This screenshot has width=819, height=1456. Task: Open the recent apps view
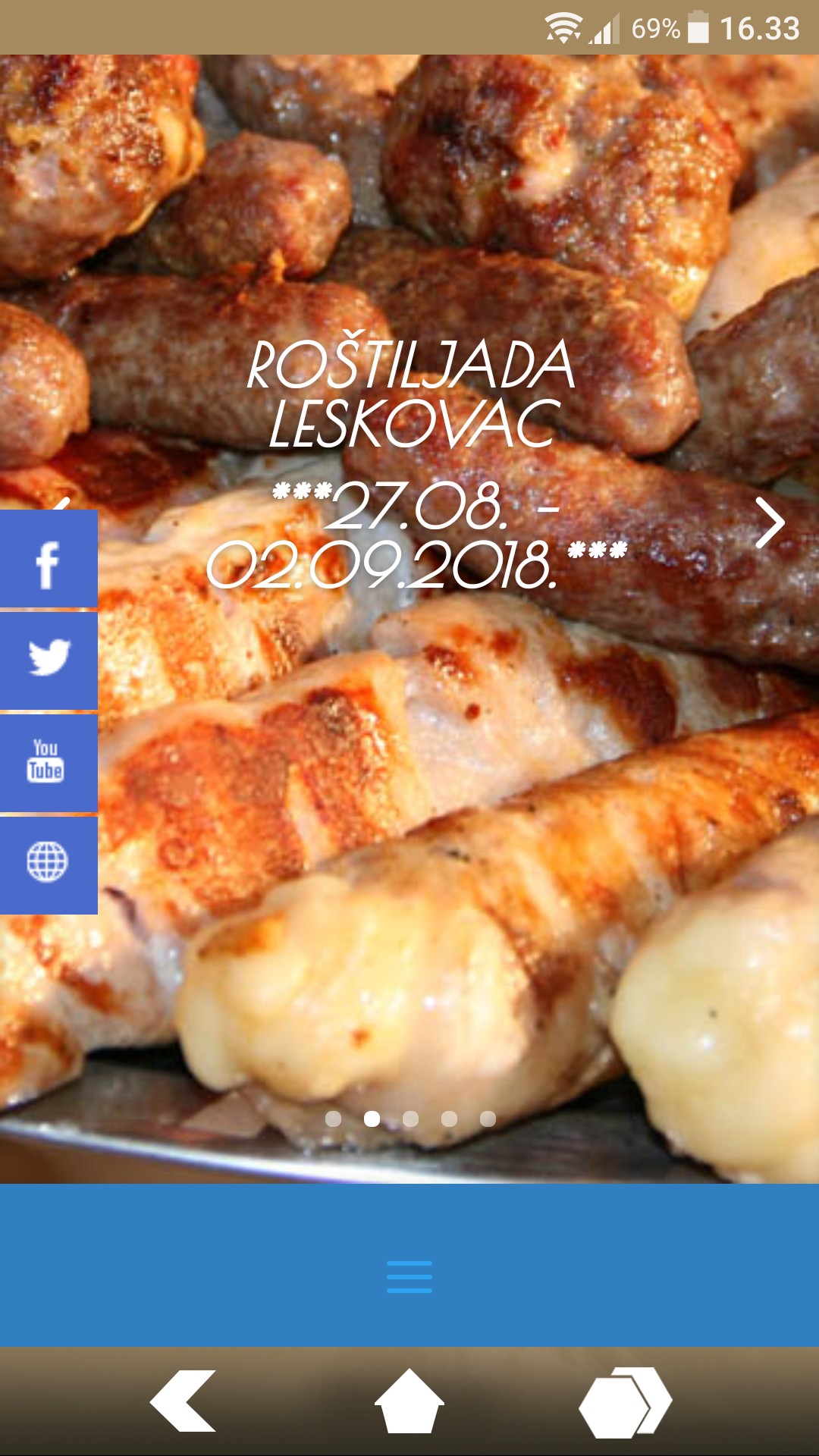pos(626,1402)
